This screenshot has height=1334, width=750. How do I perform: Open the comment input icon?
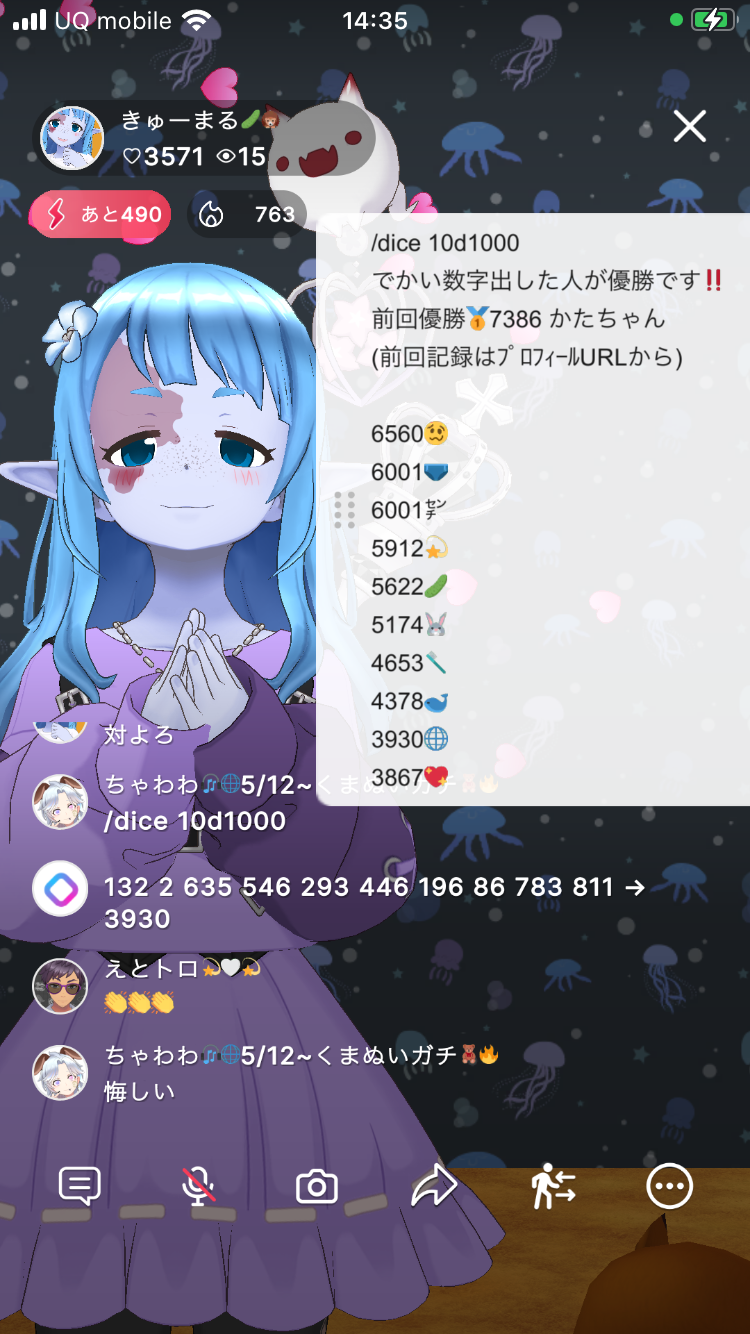79,1187
